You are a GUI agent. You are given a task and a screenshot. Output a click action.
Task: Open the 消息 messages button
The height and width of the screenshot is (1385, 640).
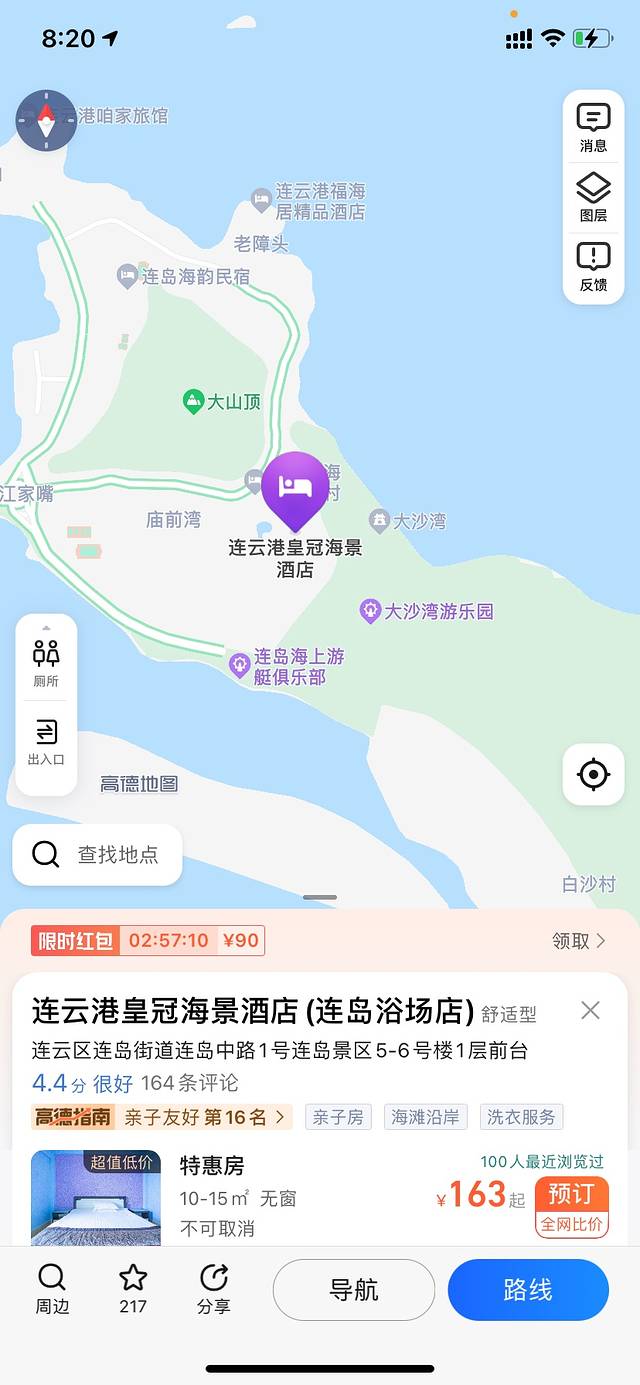[593, 127]
